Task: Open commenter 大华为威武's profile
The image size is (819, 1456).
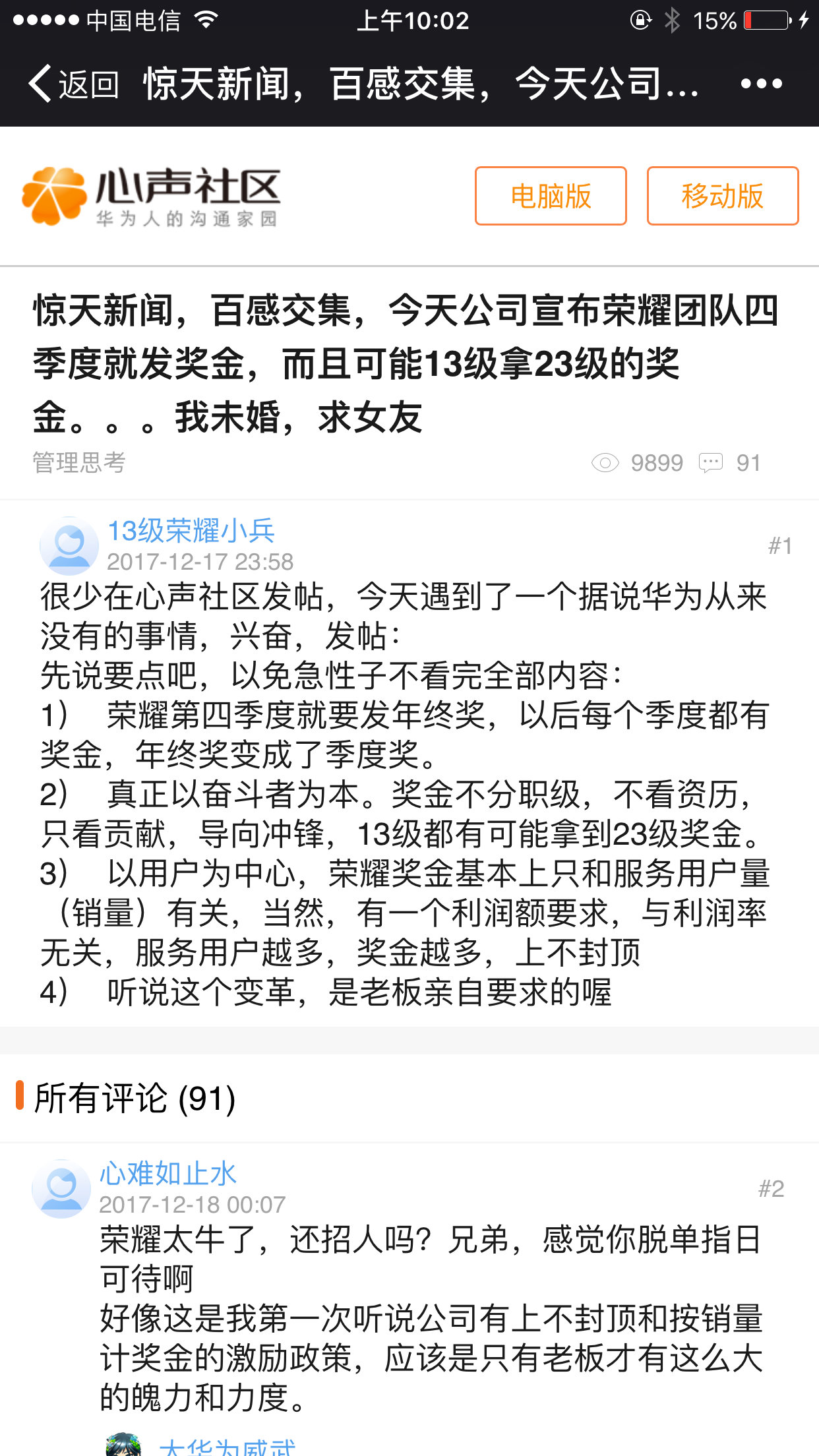Action: [228, 1447]
